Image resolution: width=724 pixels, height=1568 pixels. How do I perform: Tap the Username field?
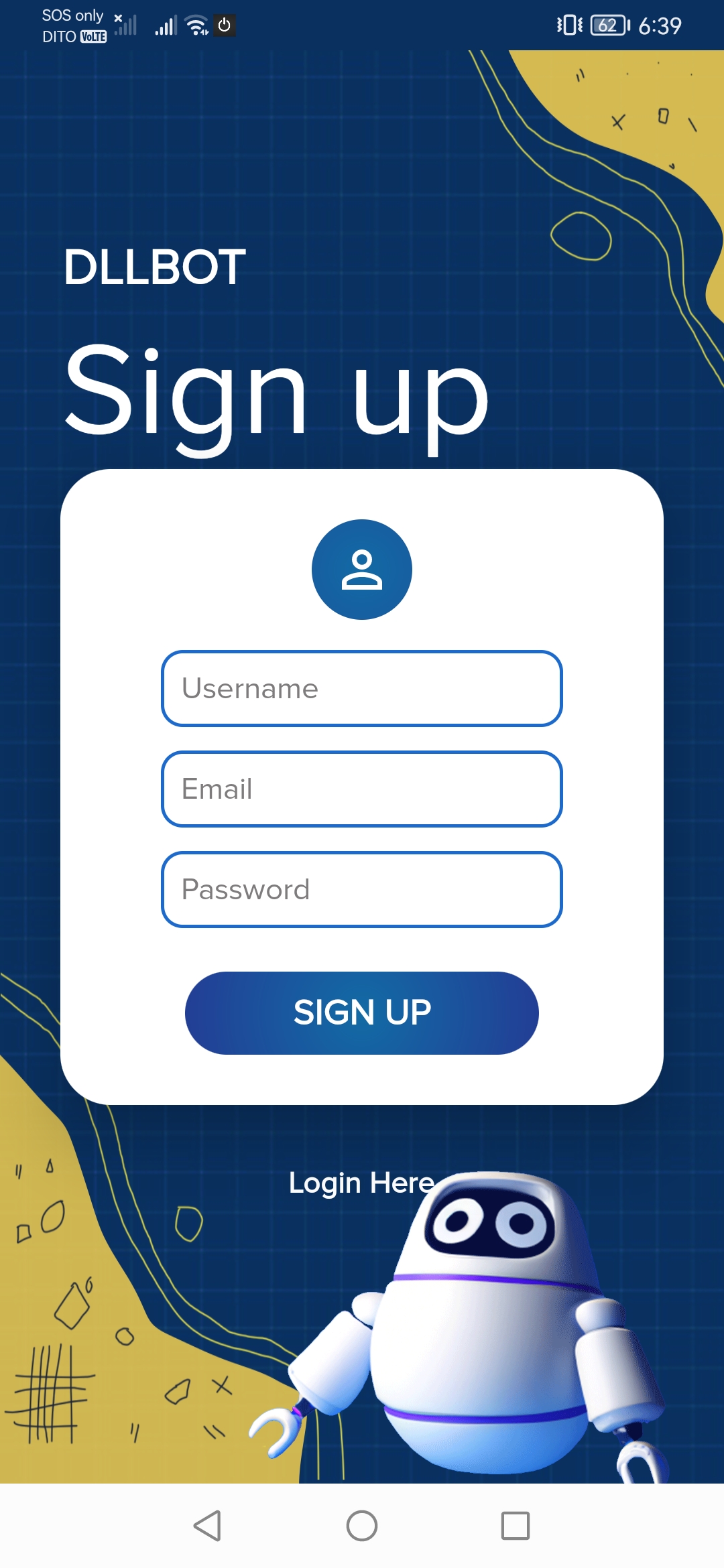tap(361, 688)
